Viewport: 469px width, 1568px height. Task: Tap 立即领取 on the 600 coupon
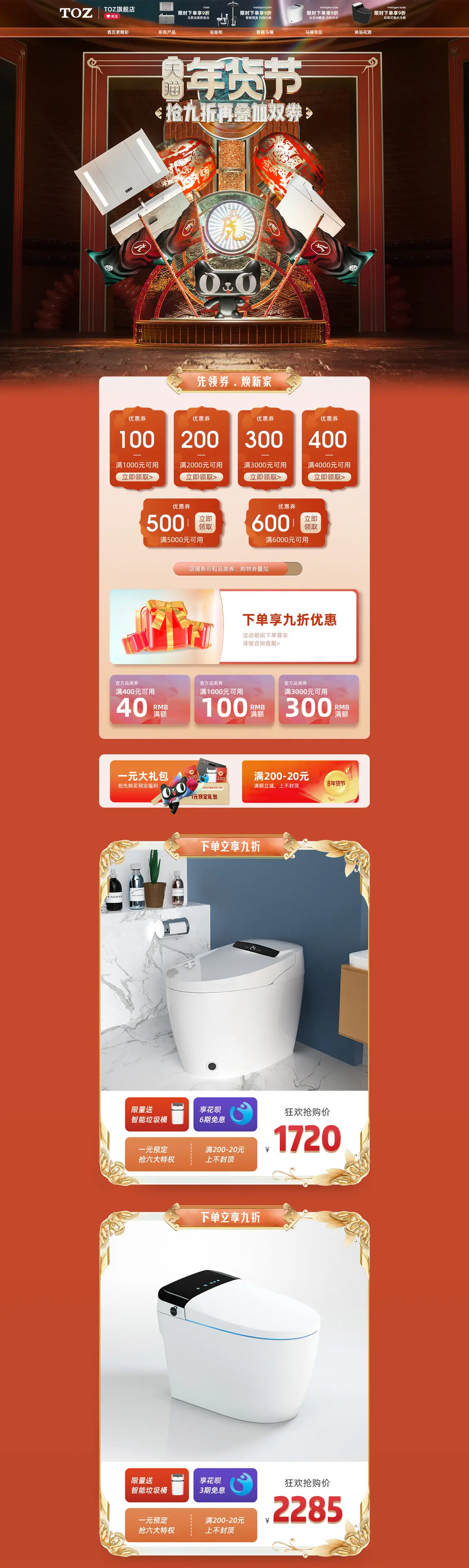point(310,523)
